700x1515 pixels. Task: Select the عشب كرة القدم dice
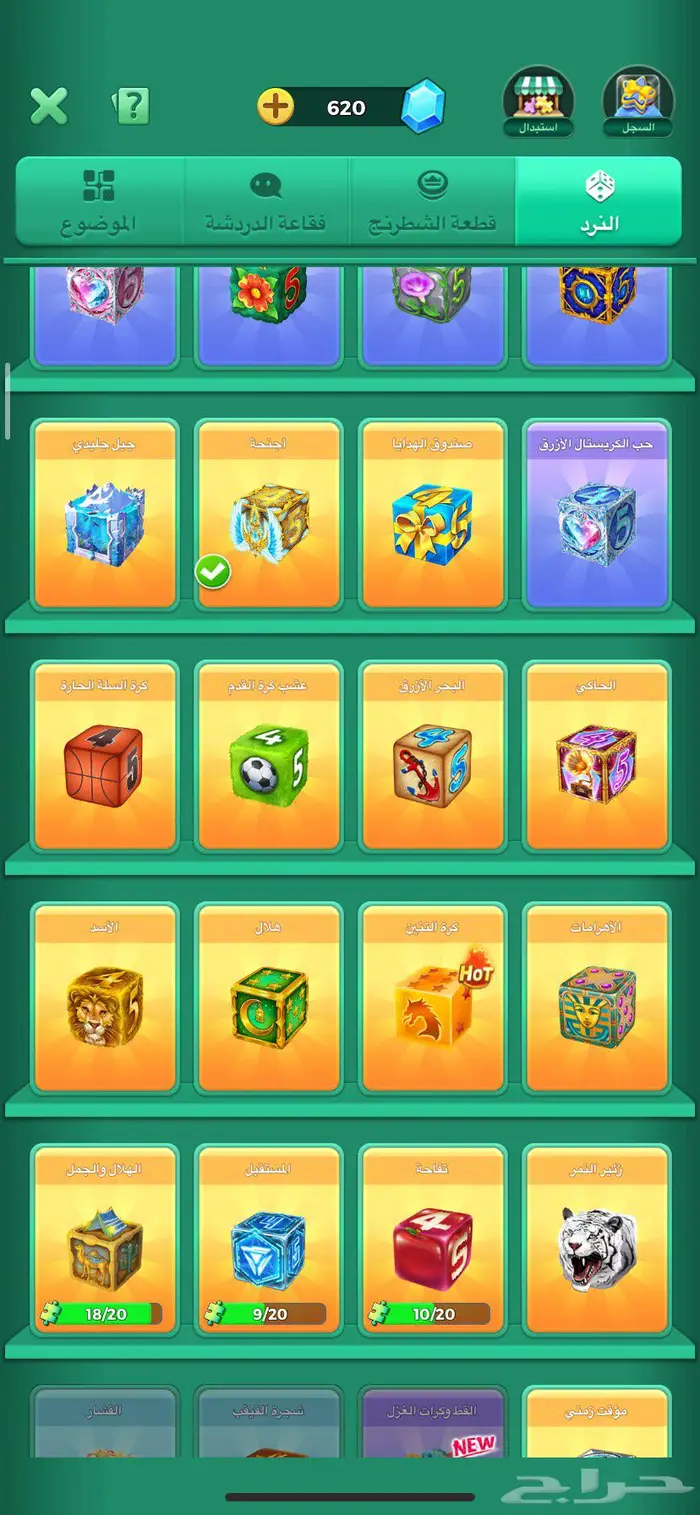(x=268, y=757)
